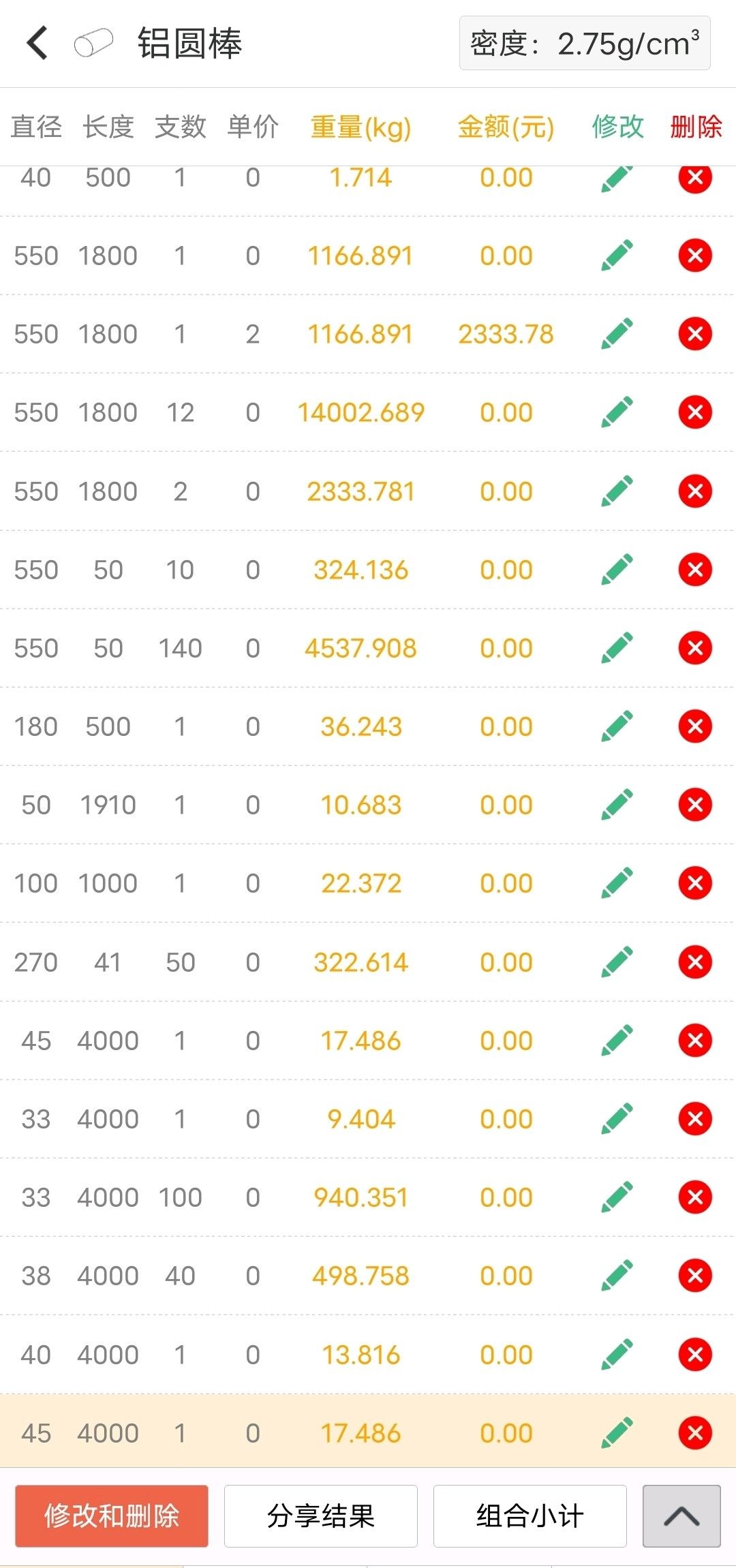This screenshot has height=1568, width=736.
Task: Edit the 324.136 kg entry
Action: point(617,570)
